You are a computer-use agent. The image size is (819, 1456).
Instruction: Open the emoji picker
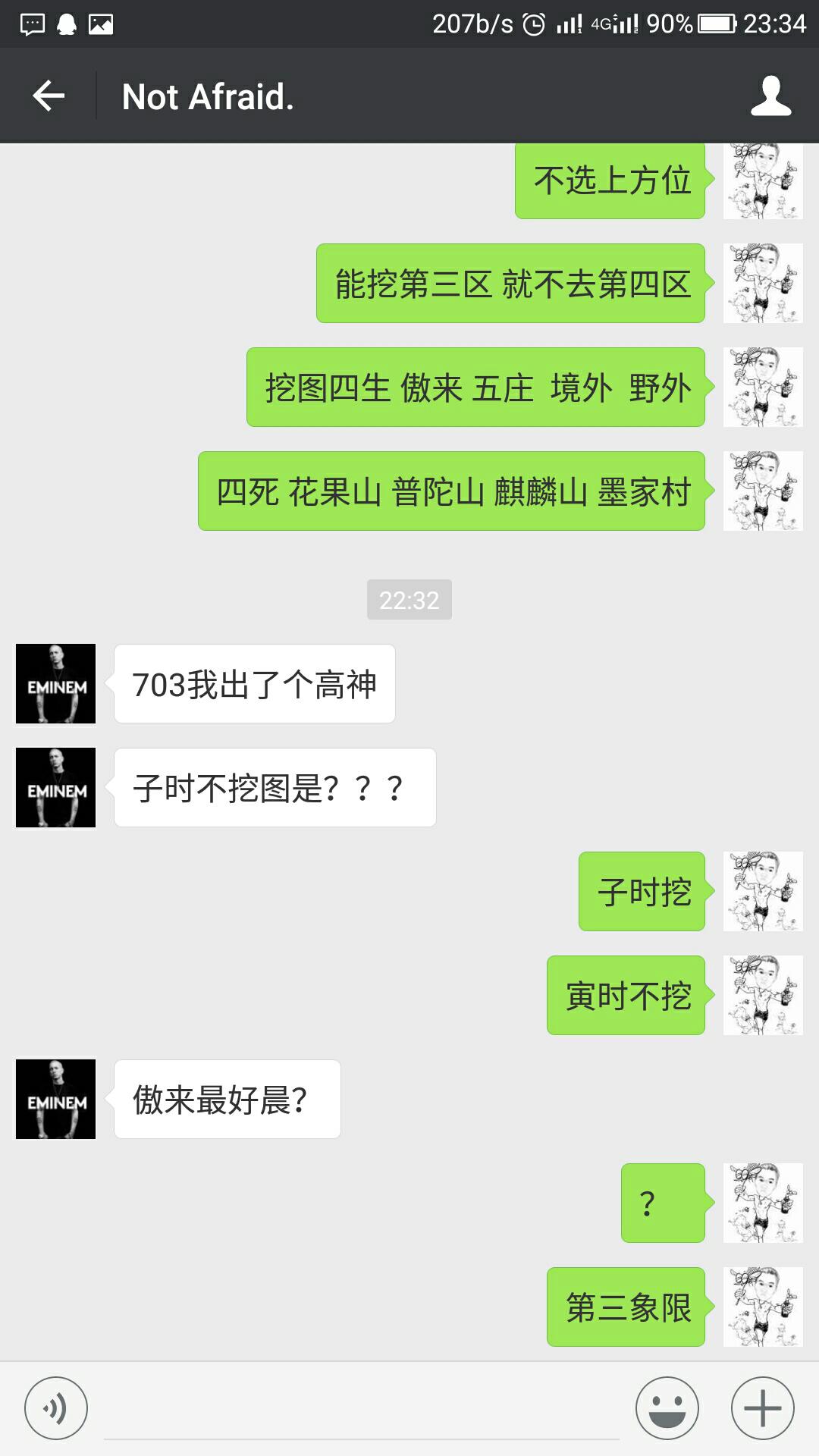(667, 1408)
